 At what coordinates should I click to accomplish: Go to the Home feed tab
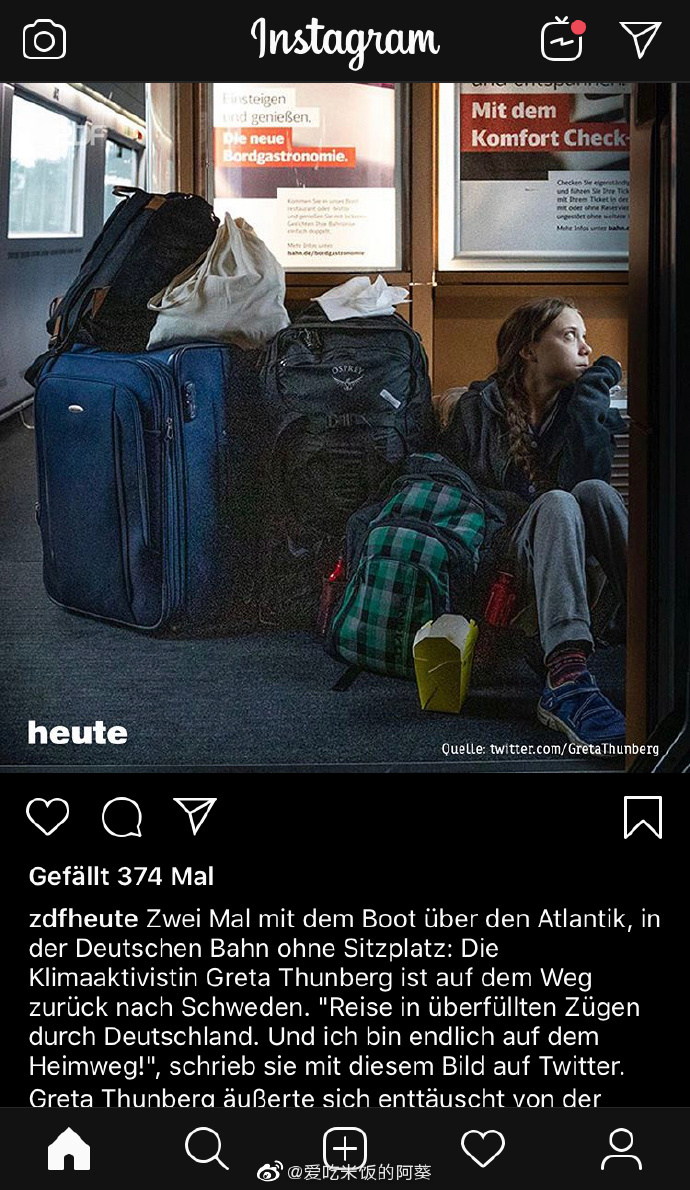[x=69, y=1149]
